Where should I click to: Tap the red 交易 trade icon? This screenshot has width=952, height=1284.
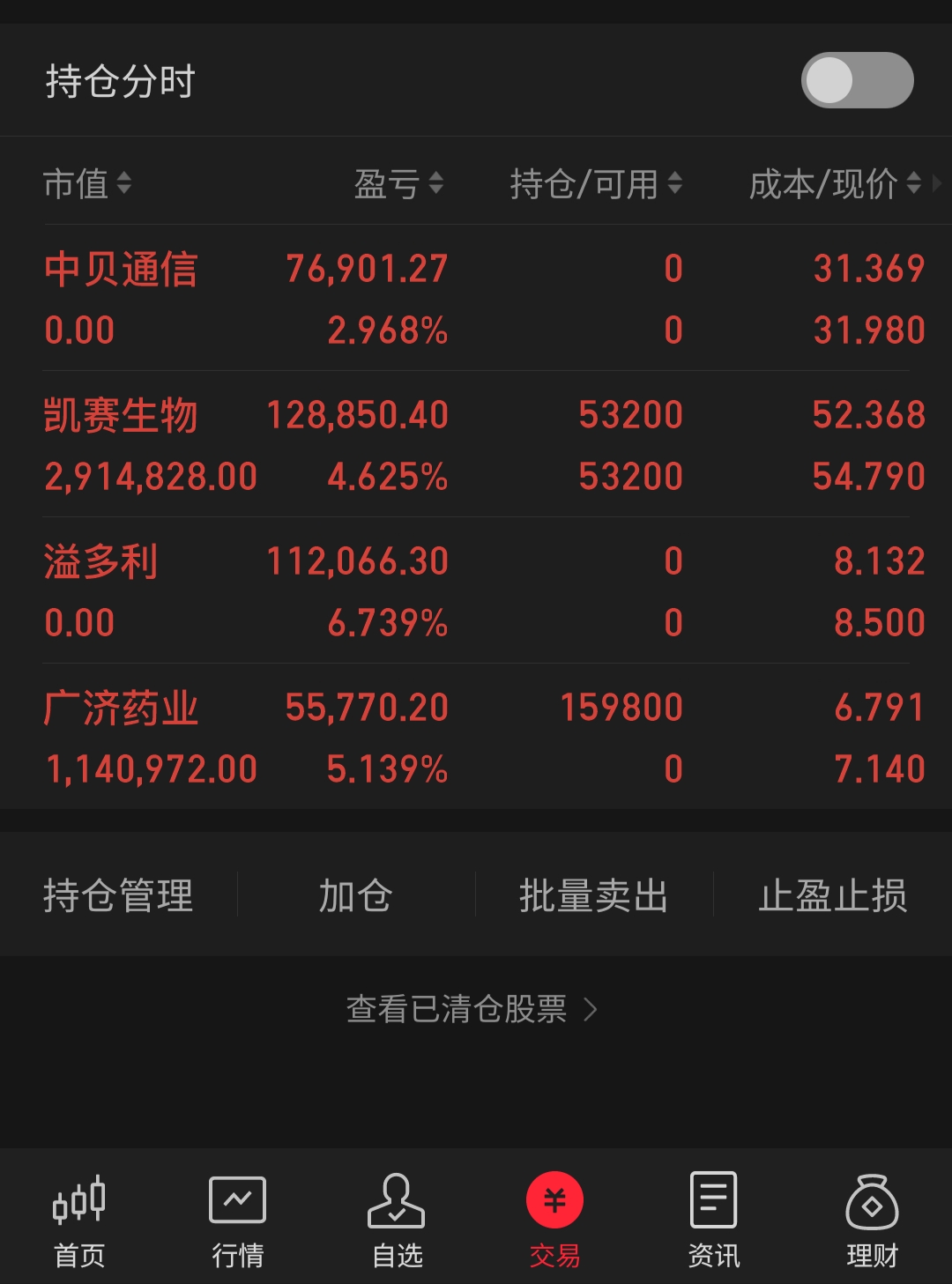(x=554, y=1221)
